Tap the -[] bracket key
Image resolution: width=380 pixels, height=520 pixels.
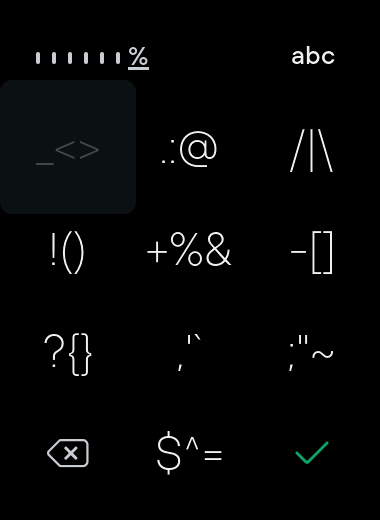(x=312, y=252)
